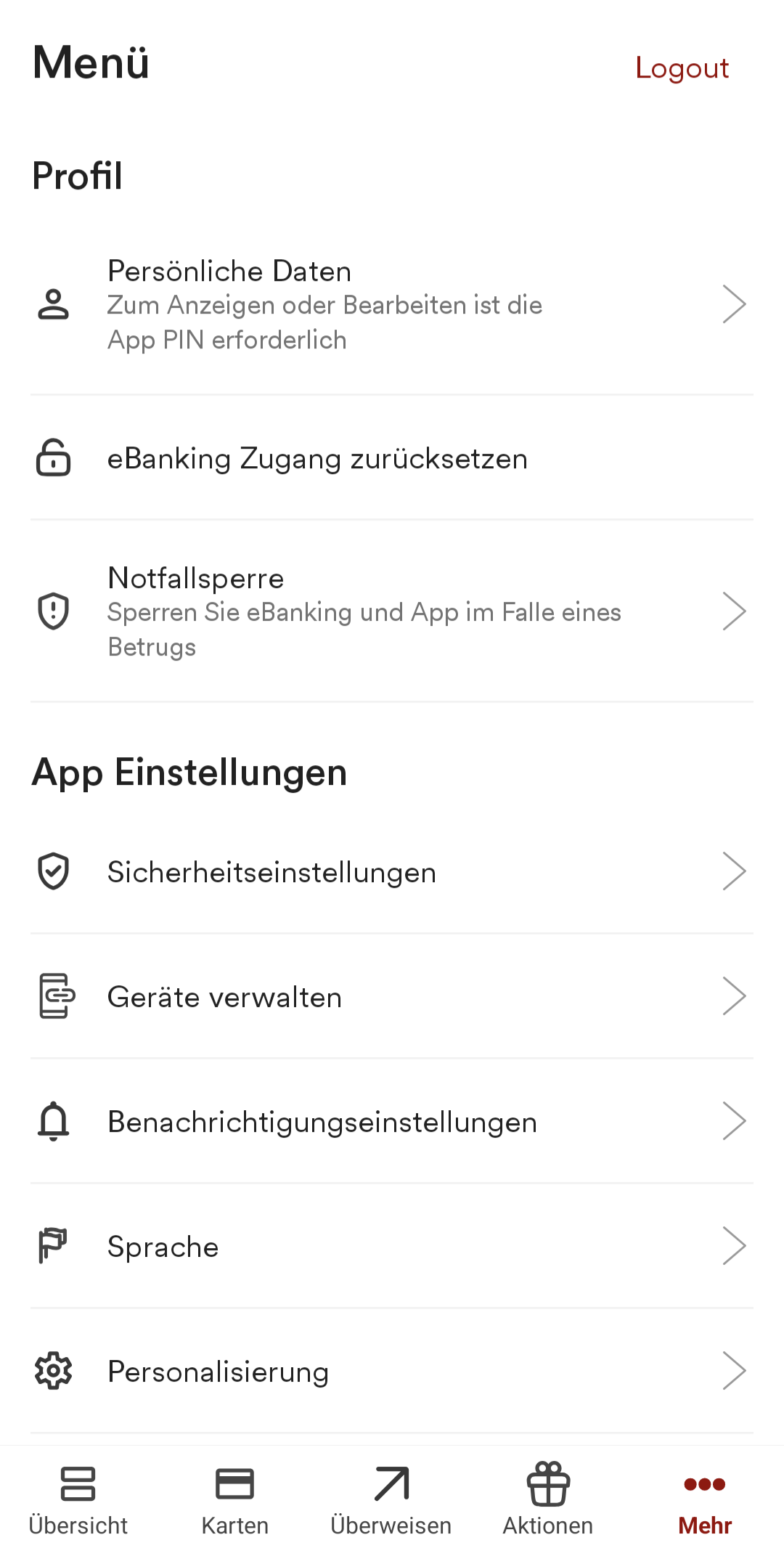Select eBanking Zugang zurücksetzen

[x=392, y=459]
